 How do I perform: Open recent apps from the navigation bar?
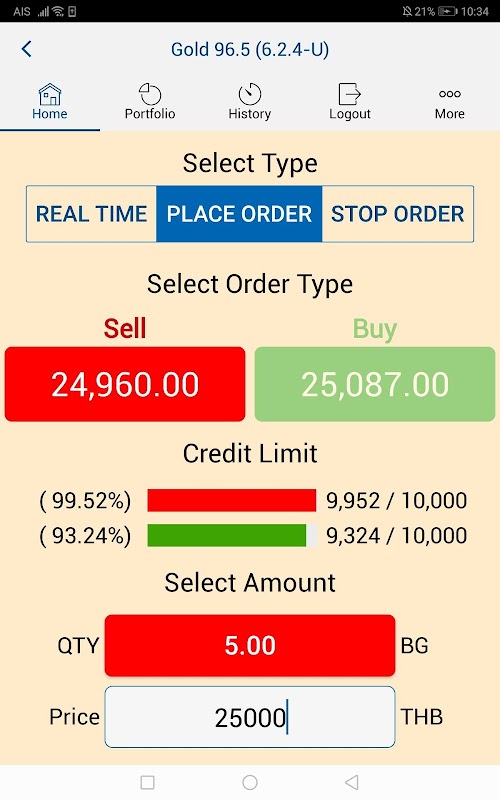[x=147, y=782]
